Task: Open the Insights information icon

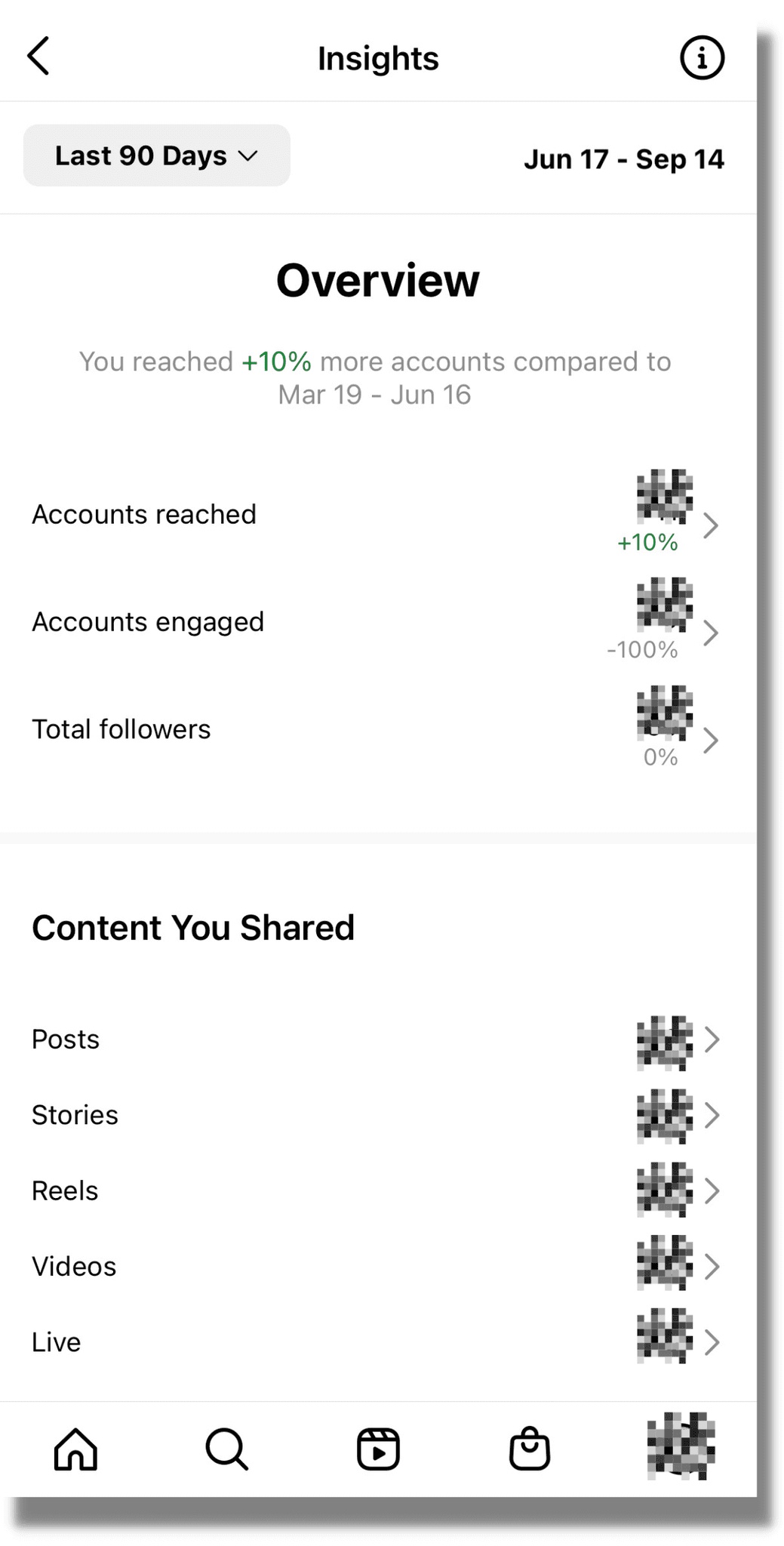Action: coord(701,57)
